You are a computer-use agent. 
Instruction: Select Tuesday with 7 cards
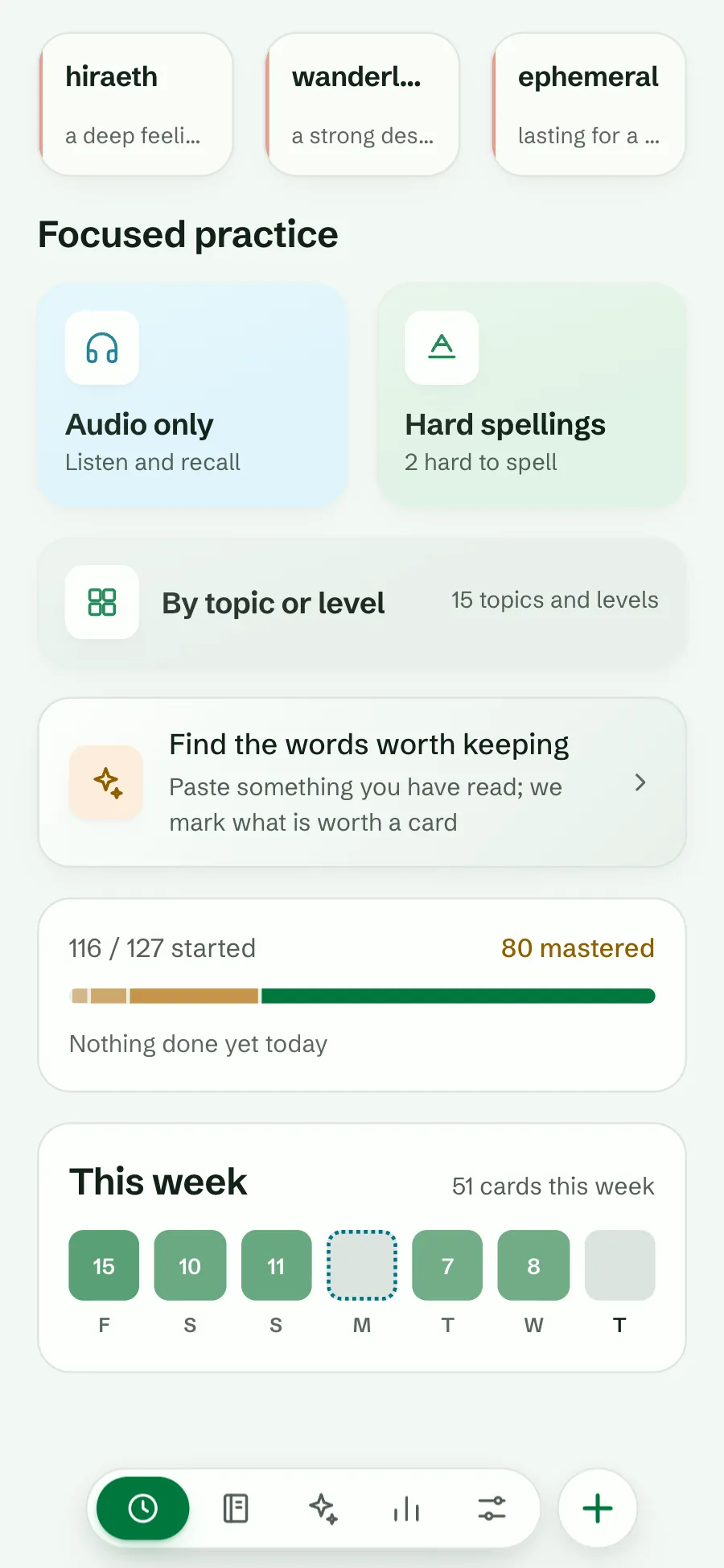click(447, 1265)
